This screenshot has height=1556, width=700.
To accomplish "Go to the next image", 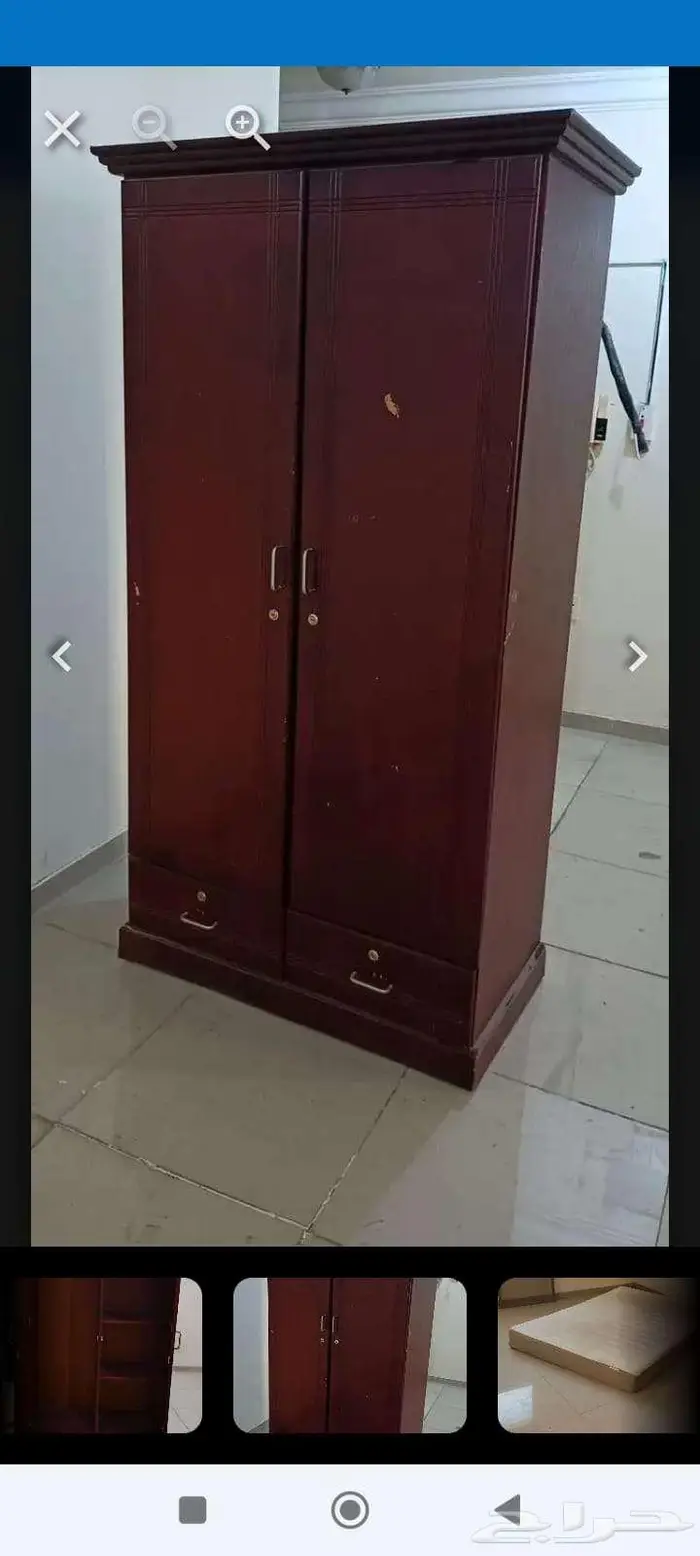I will tap(637, 656).
